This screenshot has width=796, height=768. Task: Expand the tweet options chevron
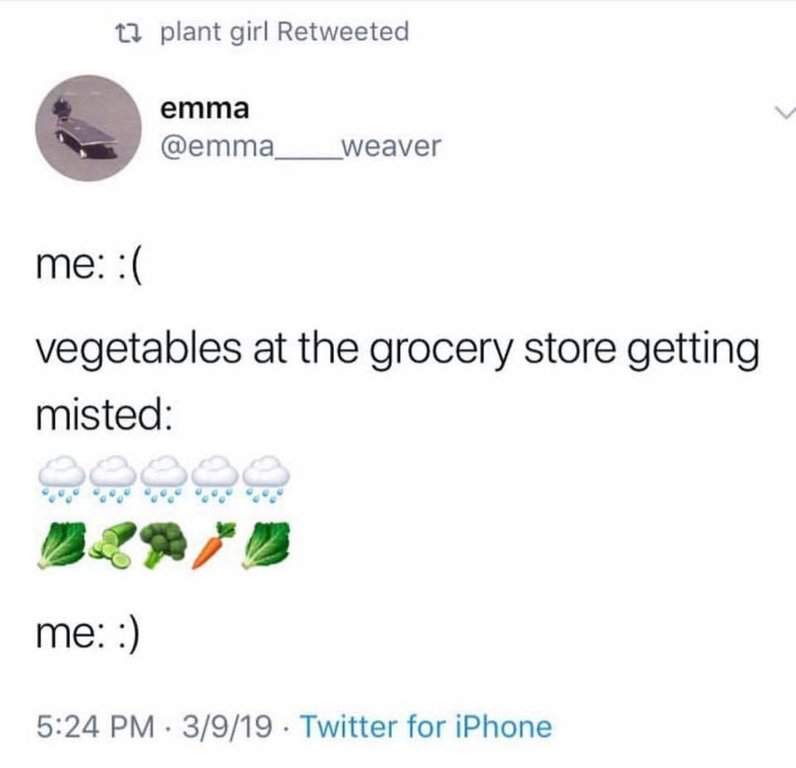coord(781,110)
